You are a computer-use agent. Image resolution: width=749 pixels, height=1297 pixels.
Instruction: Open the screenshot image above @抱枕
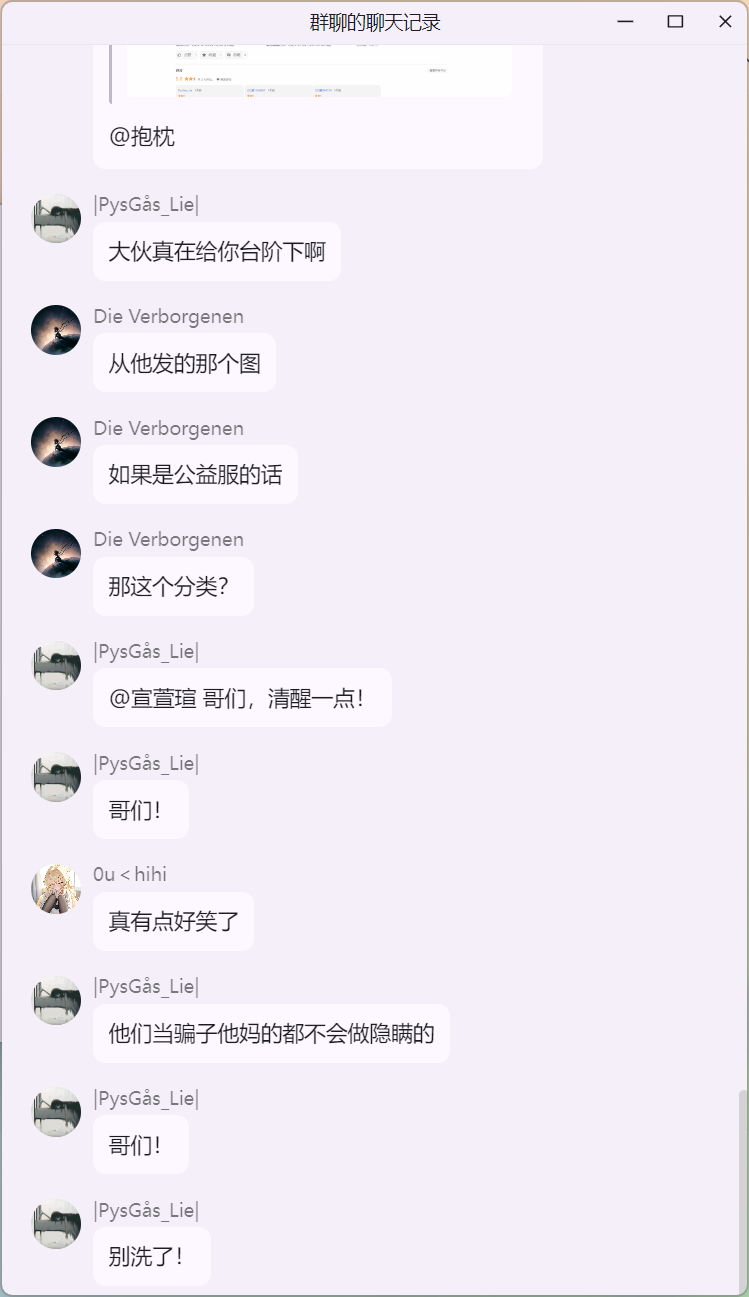point(318,72)
